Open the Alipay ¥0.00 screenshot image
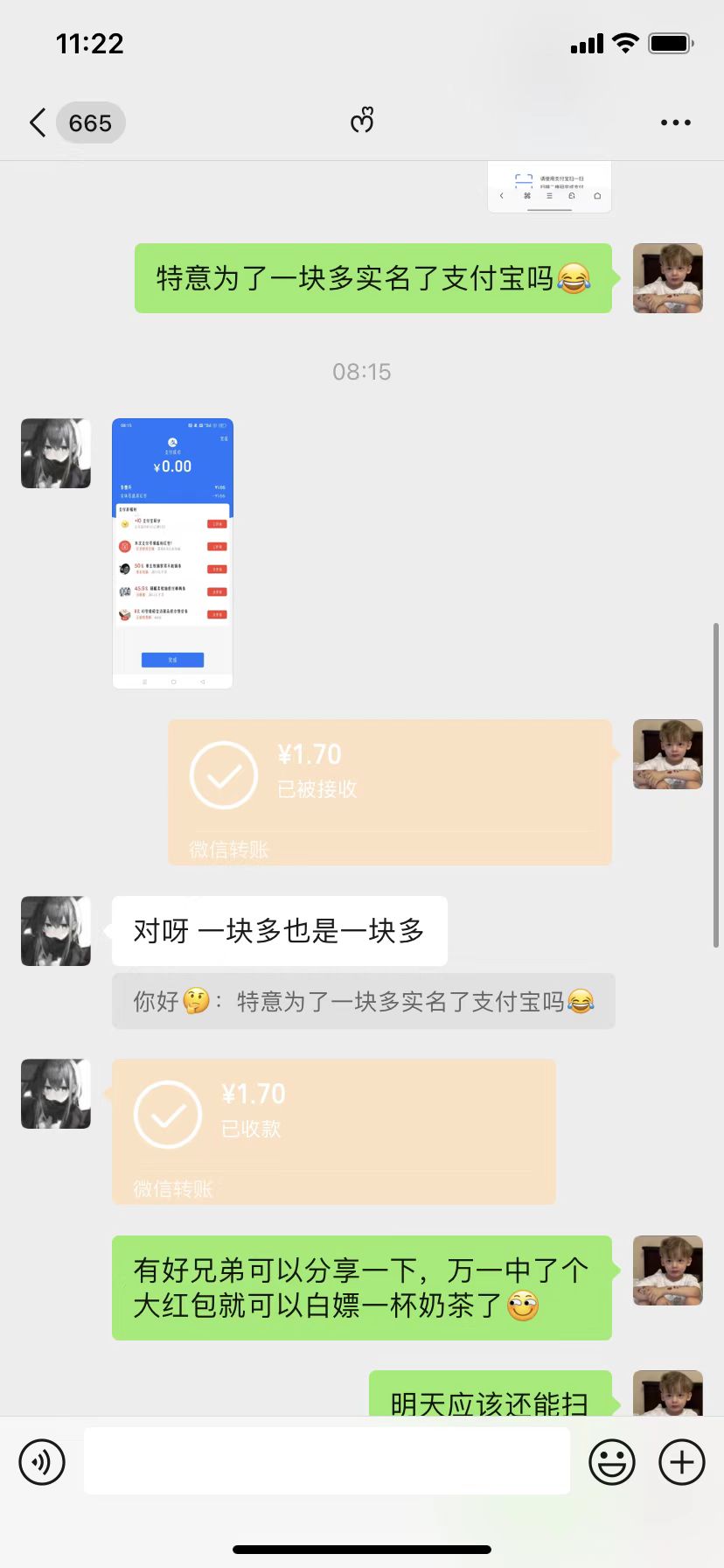This screenshot has width=724, height=1568. (x=172, y=553)
